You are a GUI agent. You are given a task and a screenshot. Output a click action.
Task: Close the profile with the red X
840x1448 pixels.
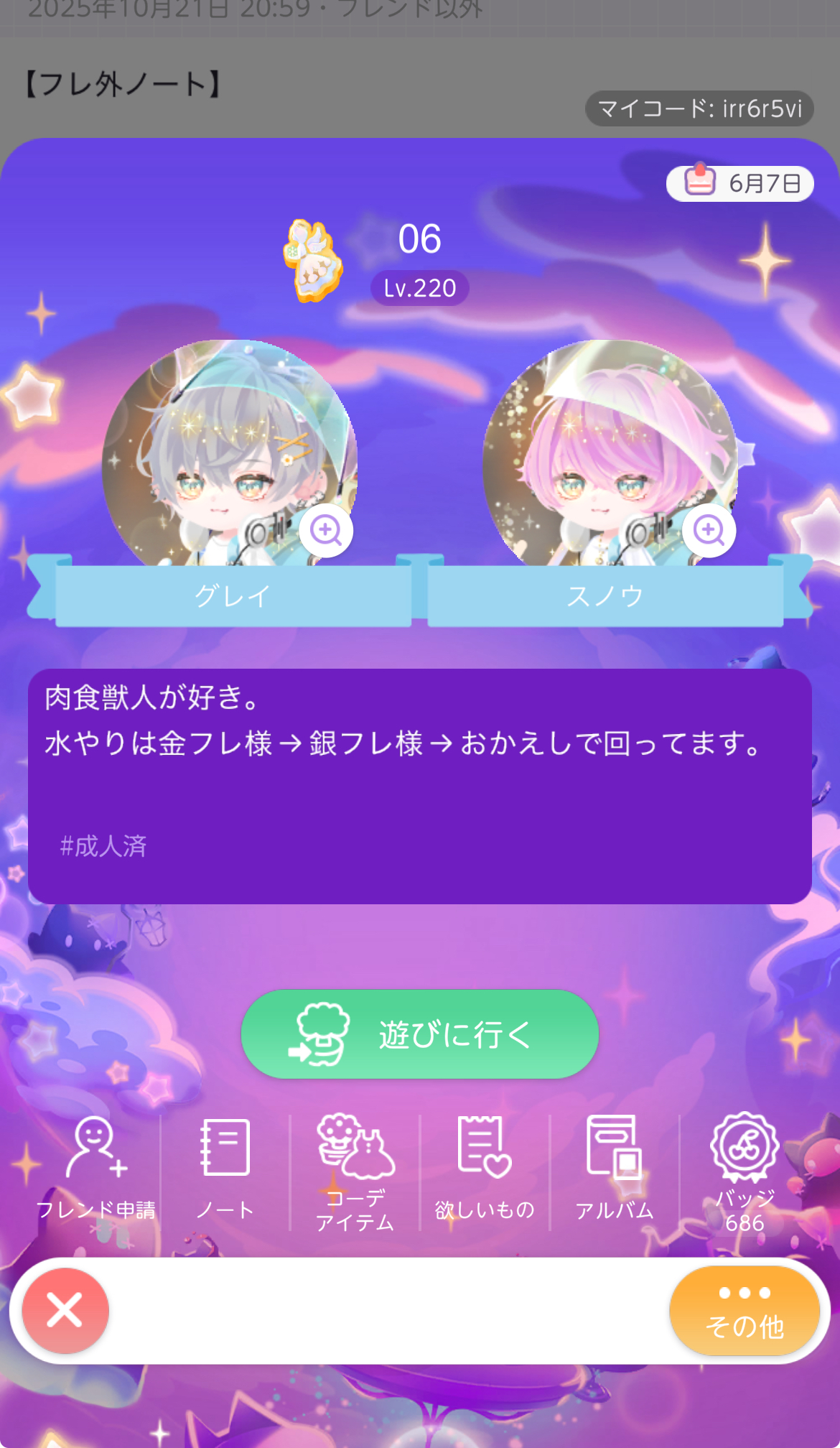pyautogui.click(x=65, y=1310)
